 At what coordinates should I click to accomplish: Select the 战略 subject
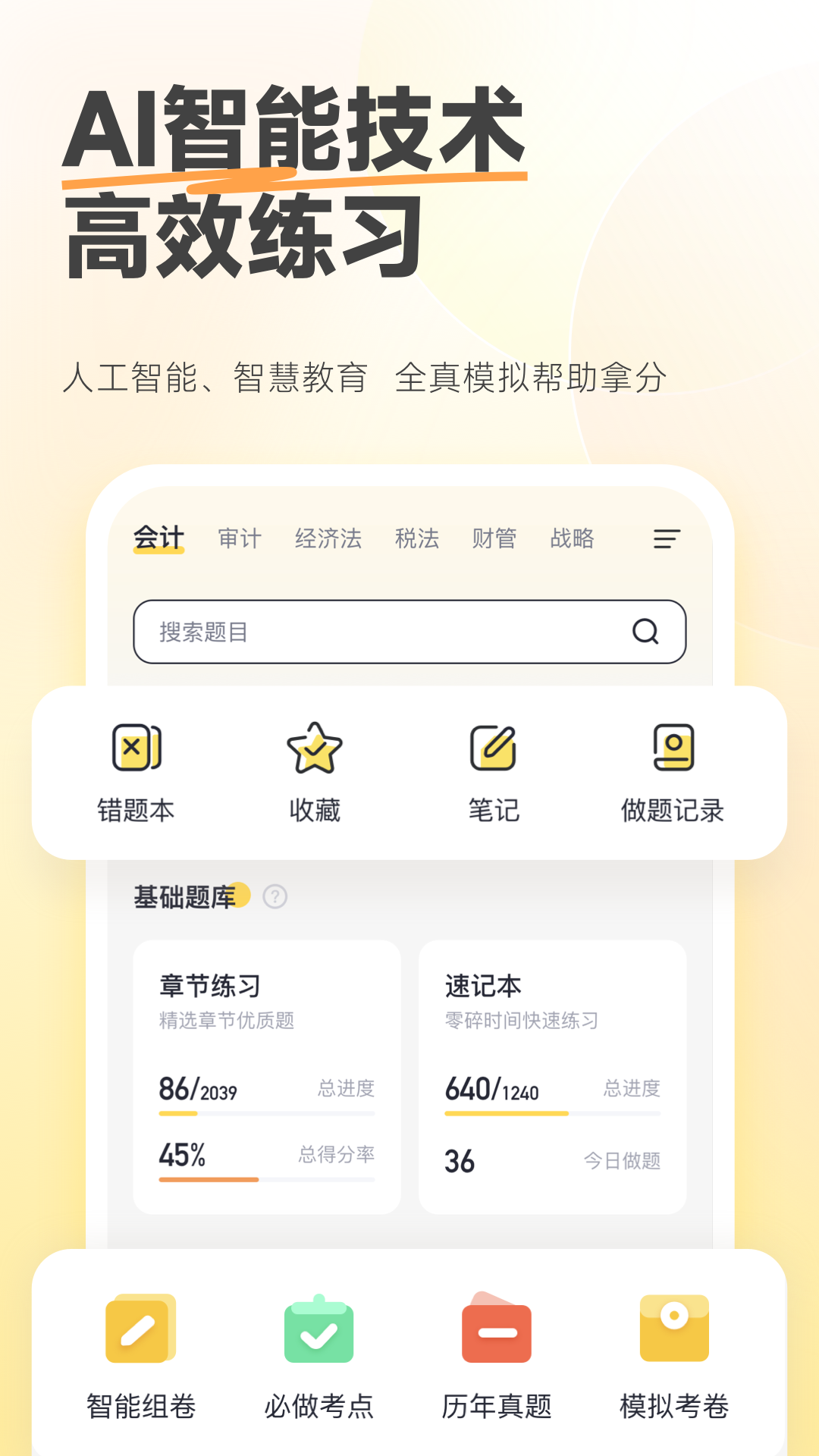(573, 538)
